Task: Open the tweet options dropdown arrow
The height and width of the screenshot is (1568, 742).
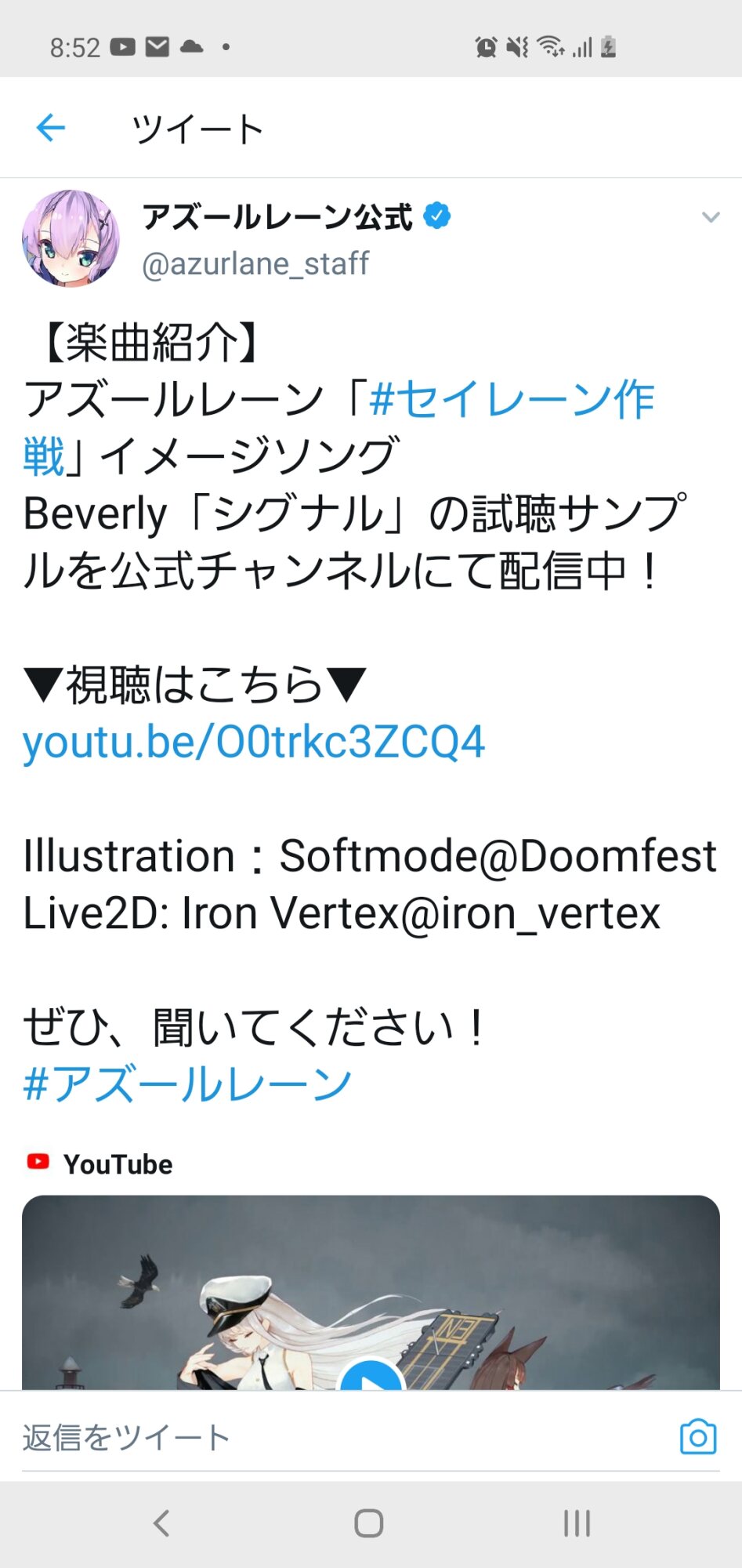Action: tap(710, 218)
